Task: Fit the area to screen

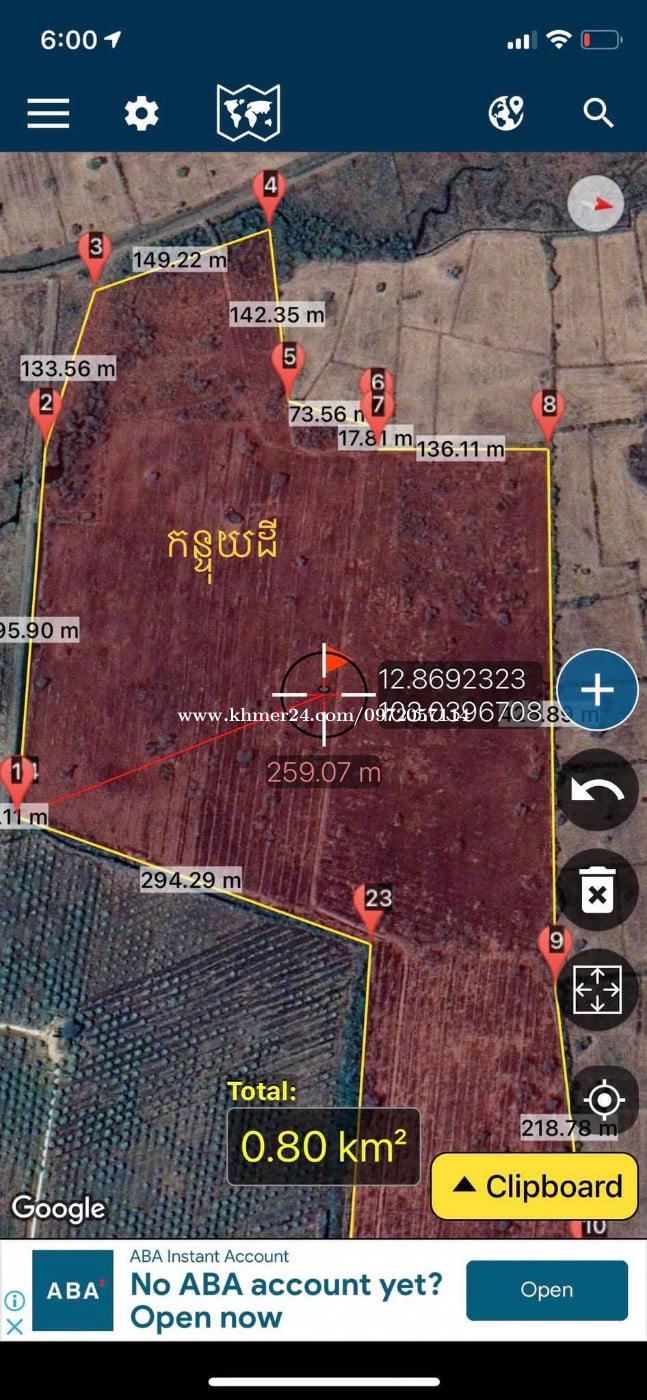Action: point(597,990)
